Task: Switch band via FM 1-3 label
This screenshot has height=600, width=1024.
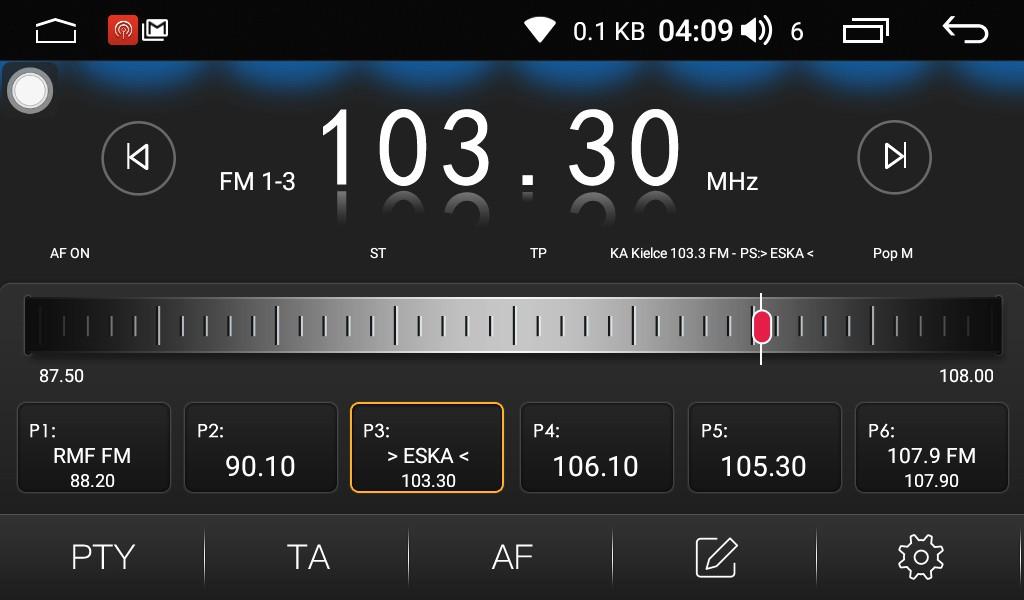Action: (x=257, y=181)
